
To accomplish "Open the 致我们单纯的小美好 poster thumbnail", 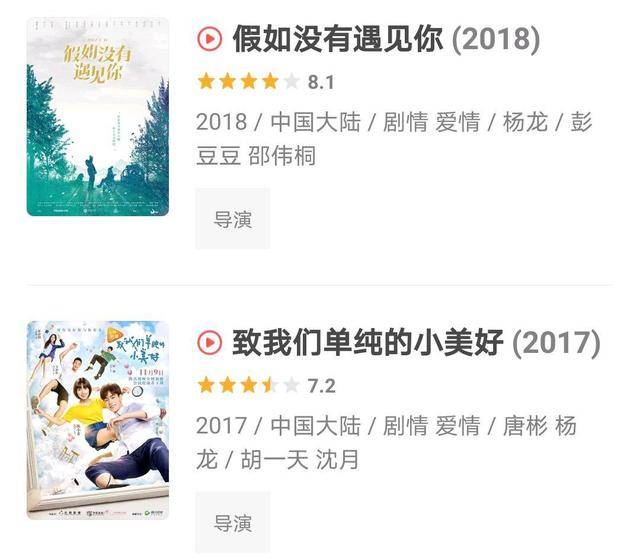I will tap(97, 420).
